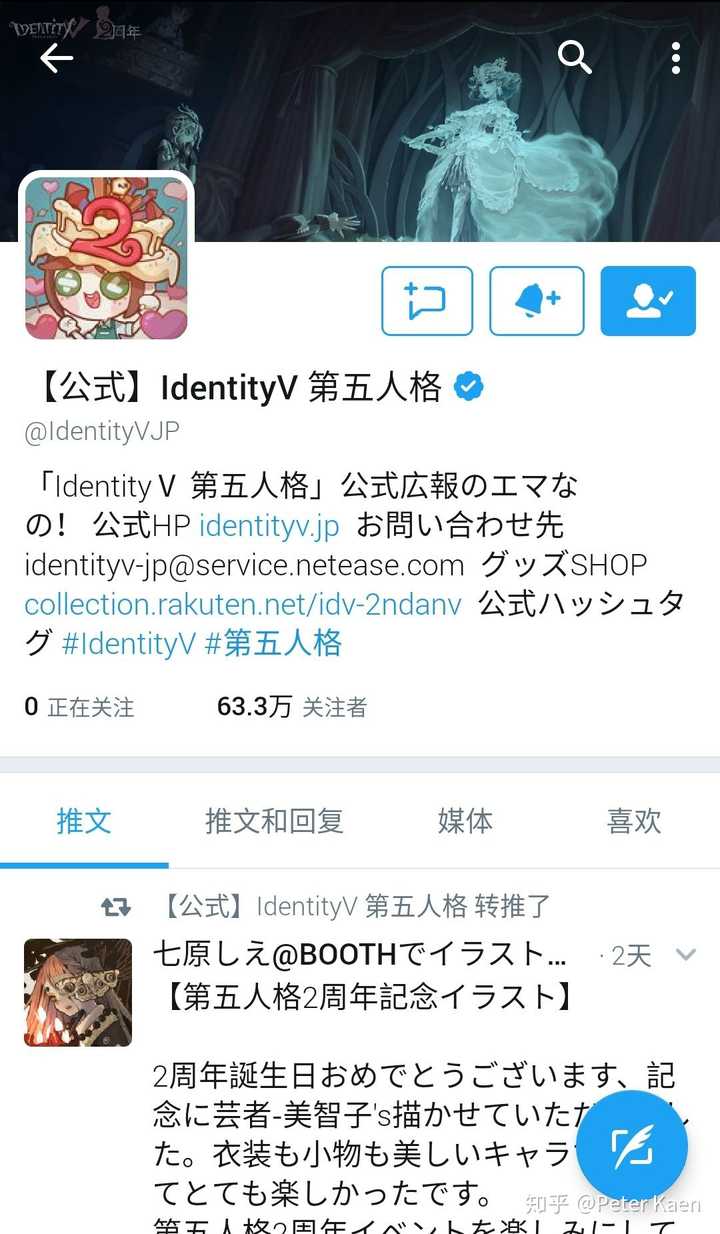Open the identityv.jp link

click(269, 525)
